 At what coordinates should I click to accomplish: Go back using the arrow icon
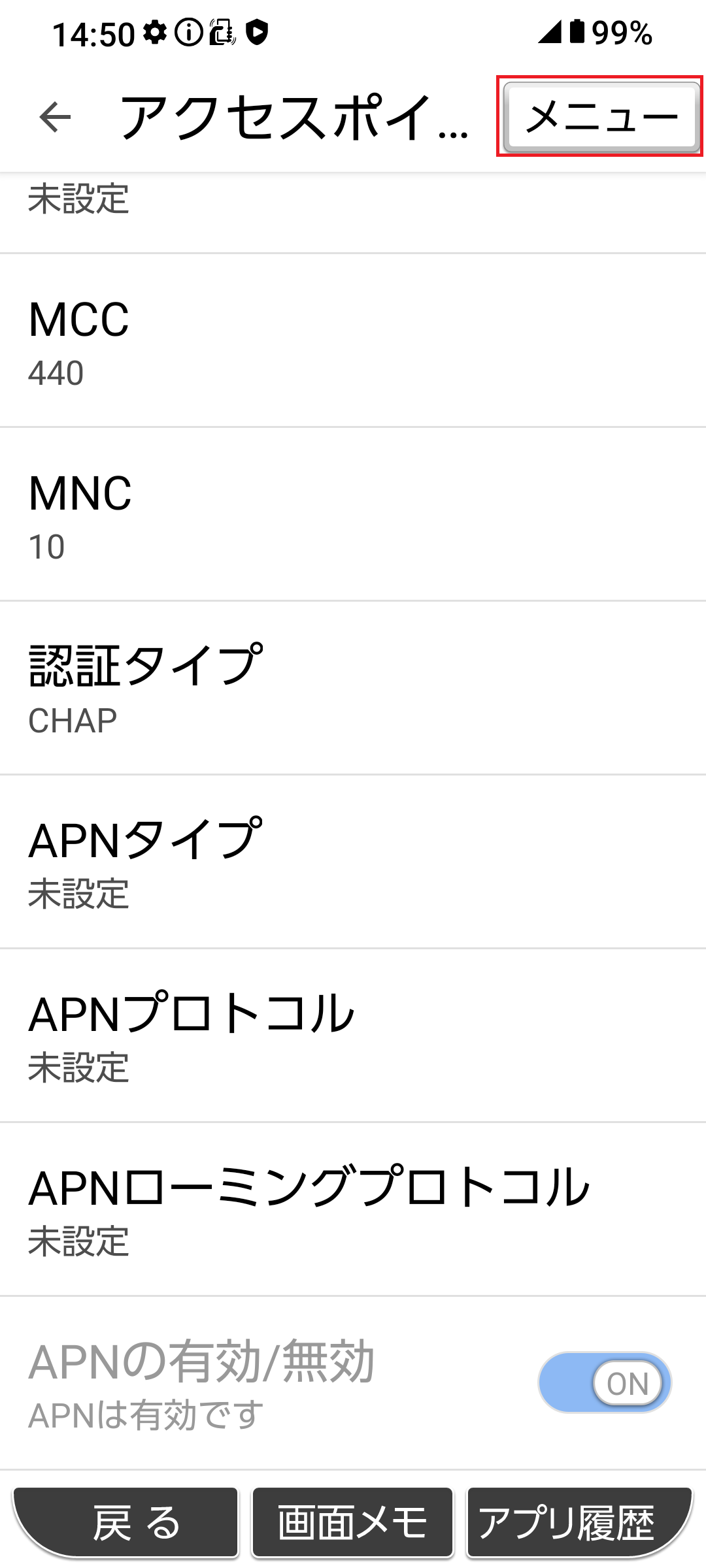[55, 117]
